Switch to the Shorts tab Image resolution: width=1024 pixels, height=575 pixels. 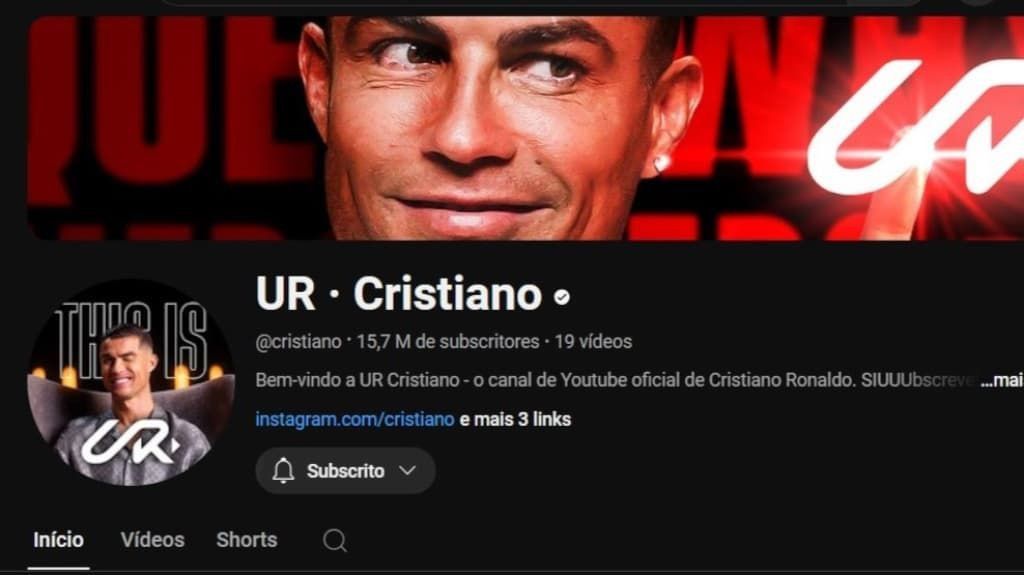click(246, 540)
